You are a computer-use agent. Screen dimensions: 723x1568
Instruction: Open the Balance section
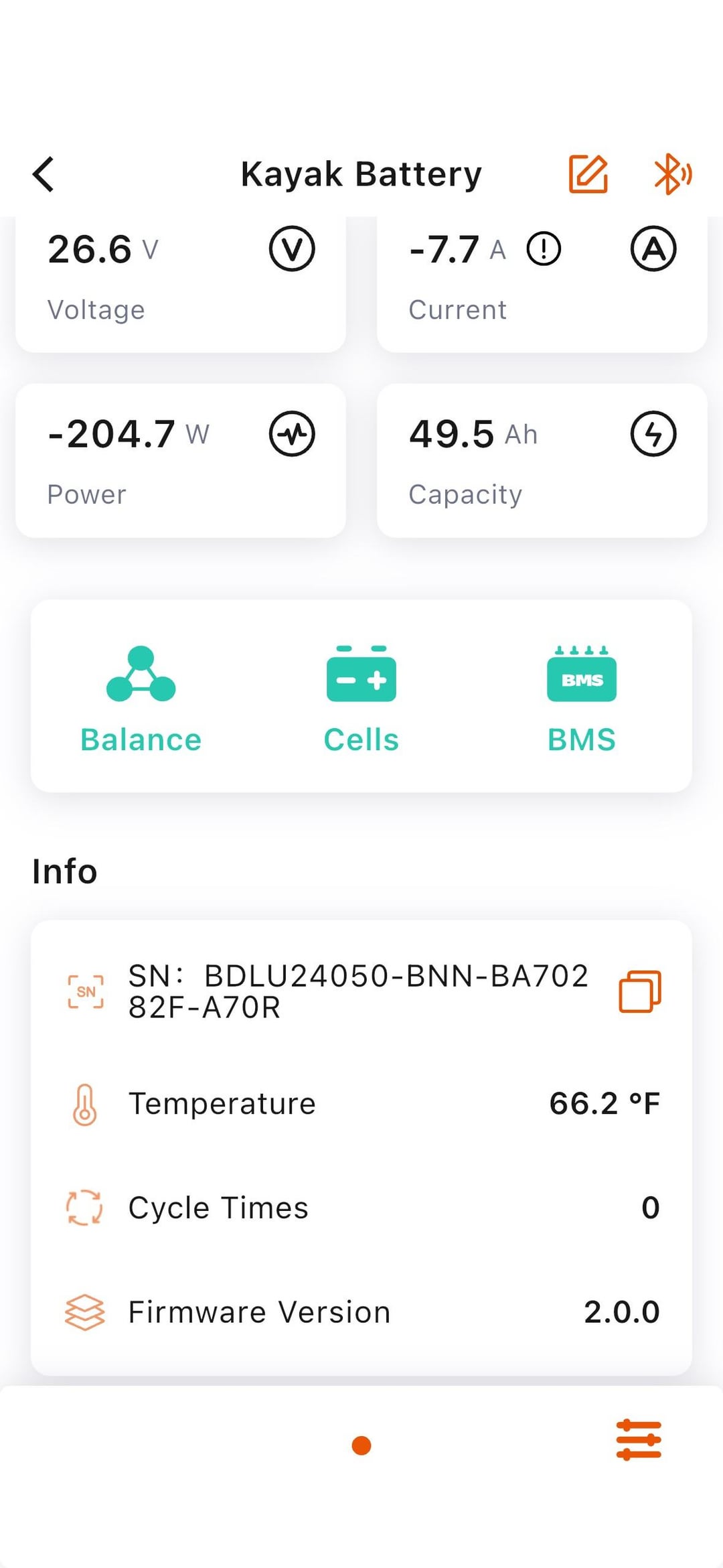click(141, 699)
